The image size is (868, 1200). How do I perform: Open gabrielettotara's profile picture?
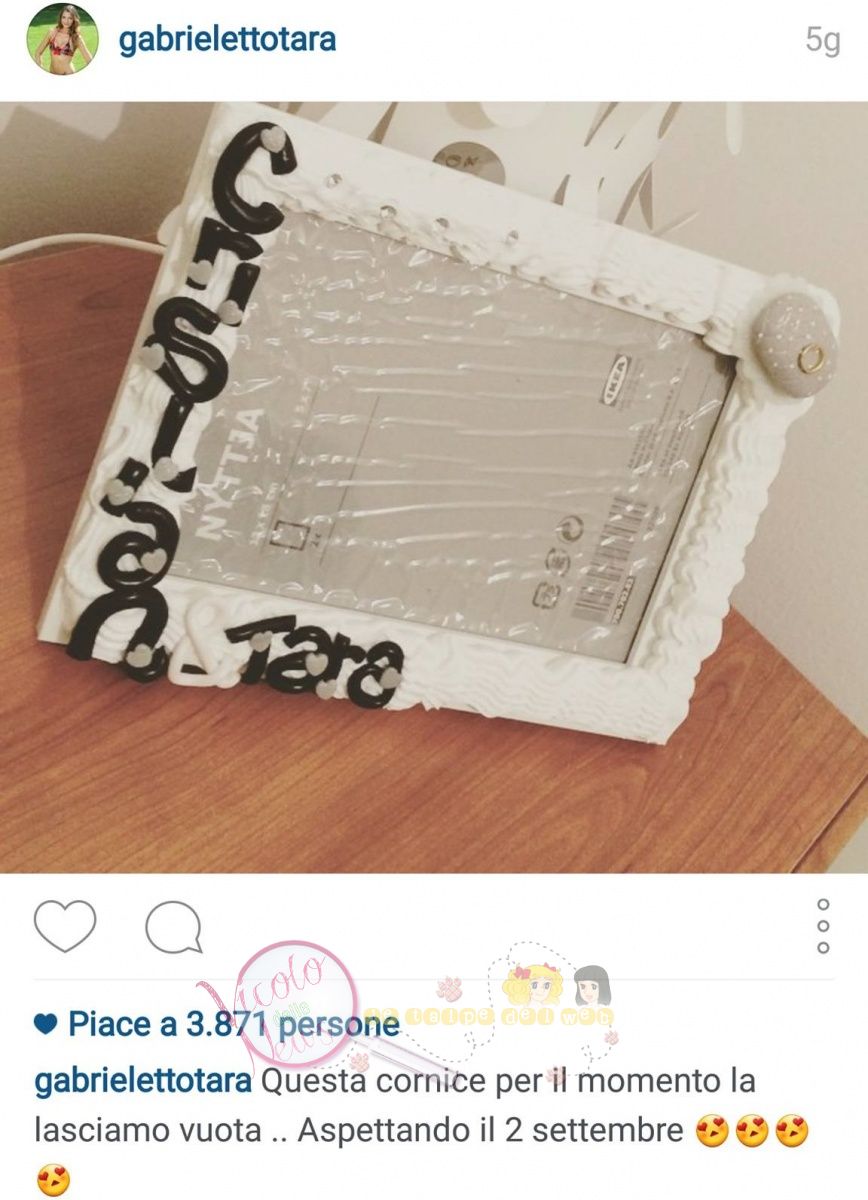click(62, 40)
